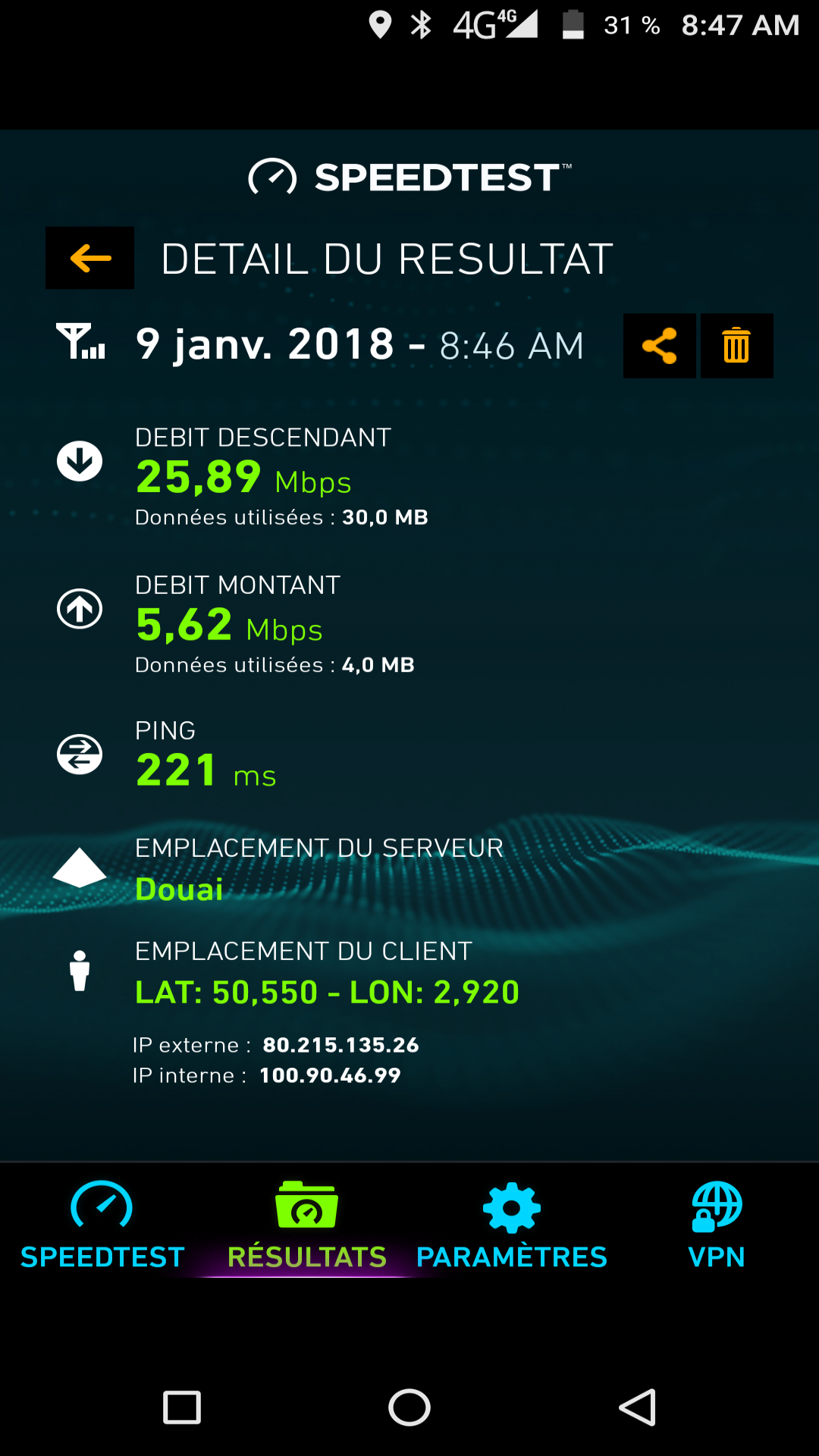The image size is (819, 1456).
Task: Tap the system home button
Action: point(409,1408)
